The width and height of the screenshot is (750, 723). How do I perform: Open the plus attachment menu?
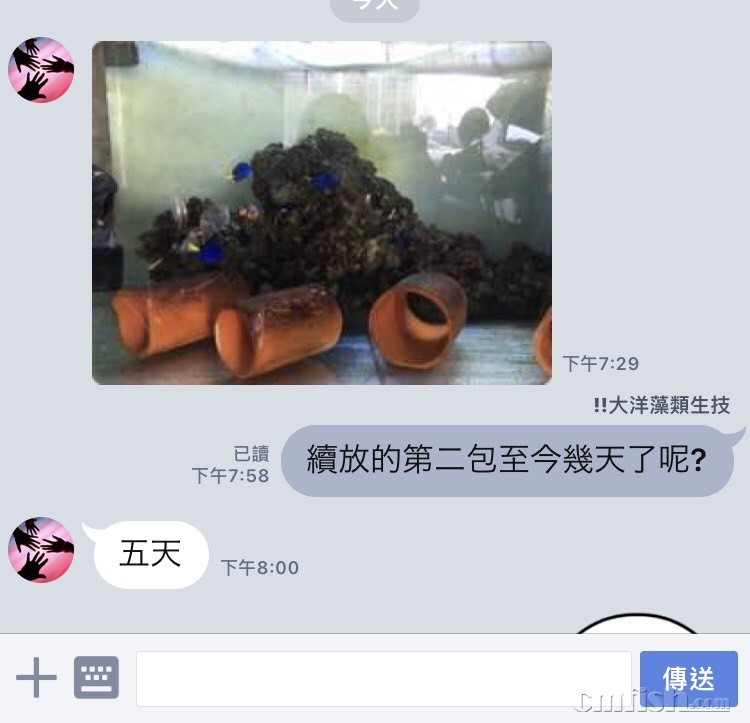pyautogui.click(x=36, y=679)
